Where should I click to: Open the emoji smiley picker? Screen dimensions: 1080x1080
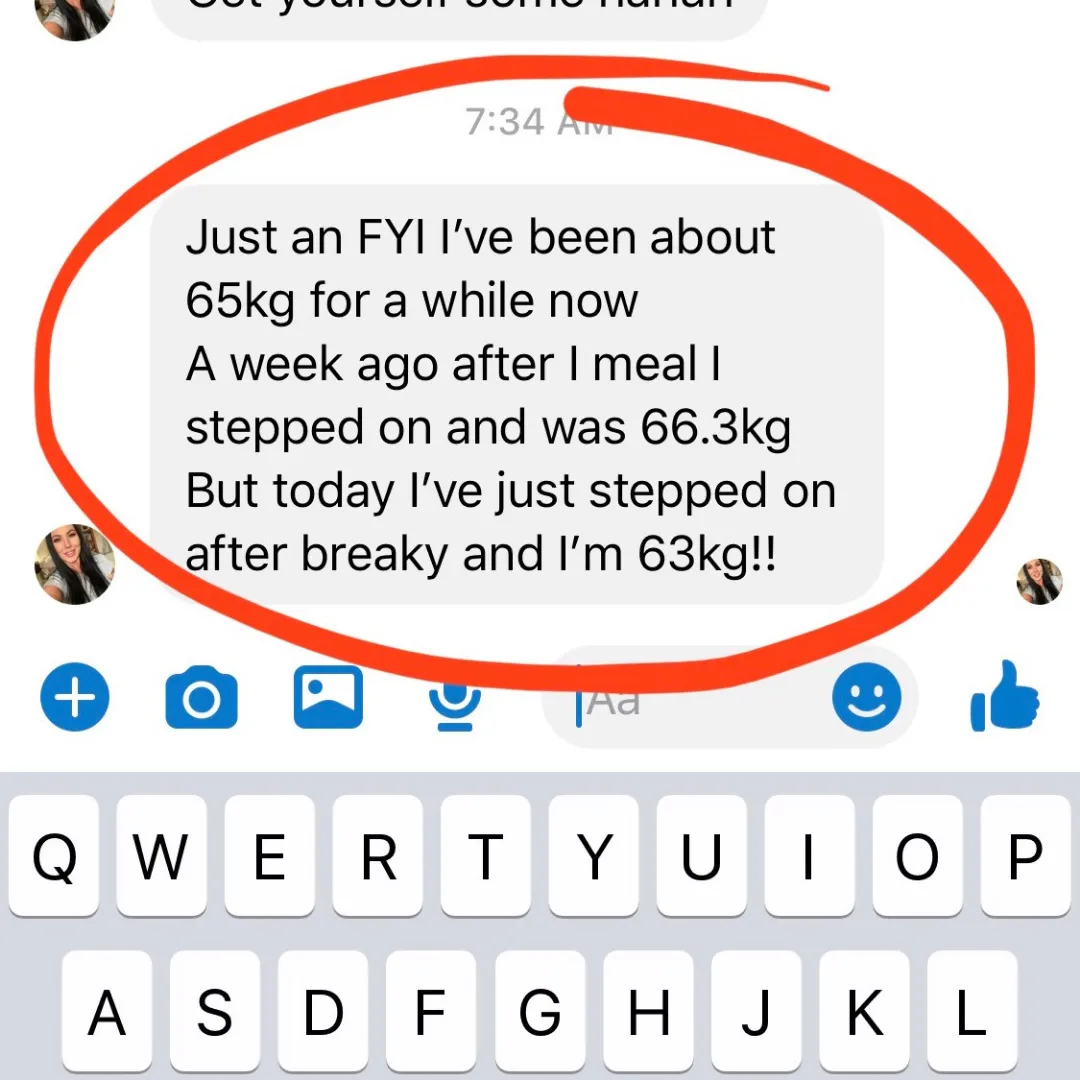tap(866, 697)
